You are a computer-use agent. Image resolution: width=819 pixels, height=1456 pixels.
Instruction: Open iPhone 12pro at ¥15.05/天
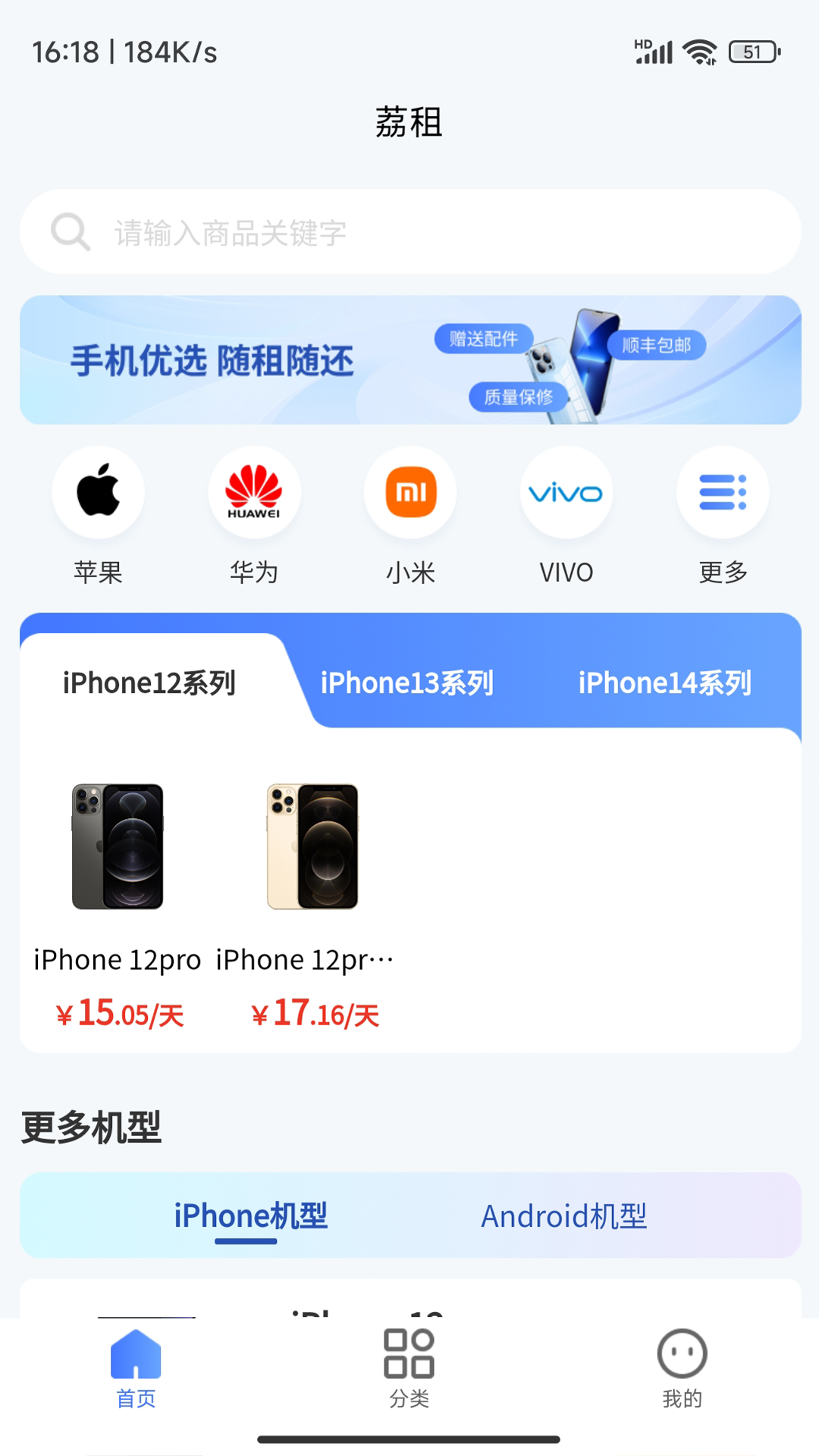118,902
